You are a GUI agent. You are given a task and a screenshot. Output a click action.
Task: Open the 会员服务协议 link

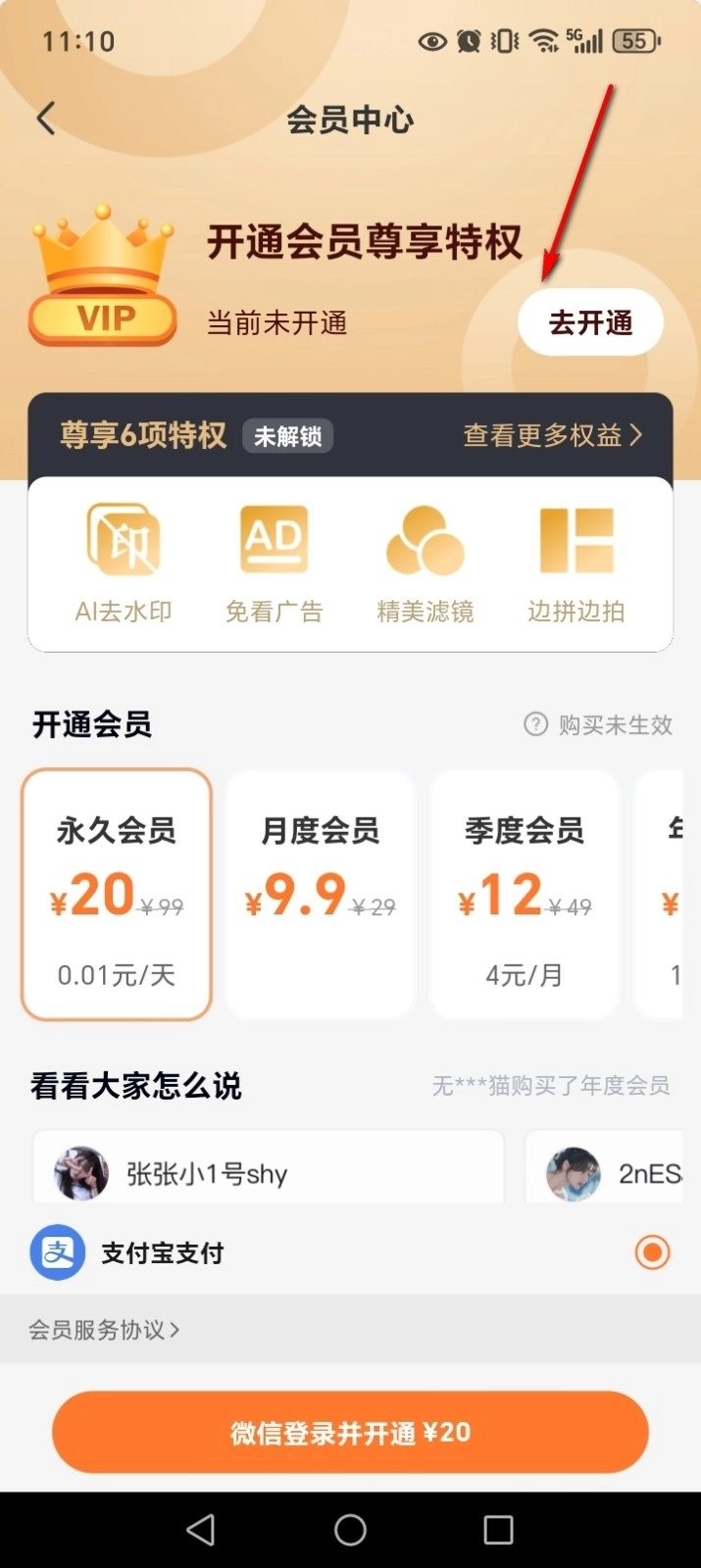[x=104, y=1330]
